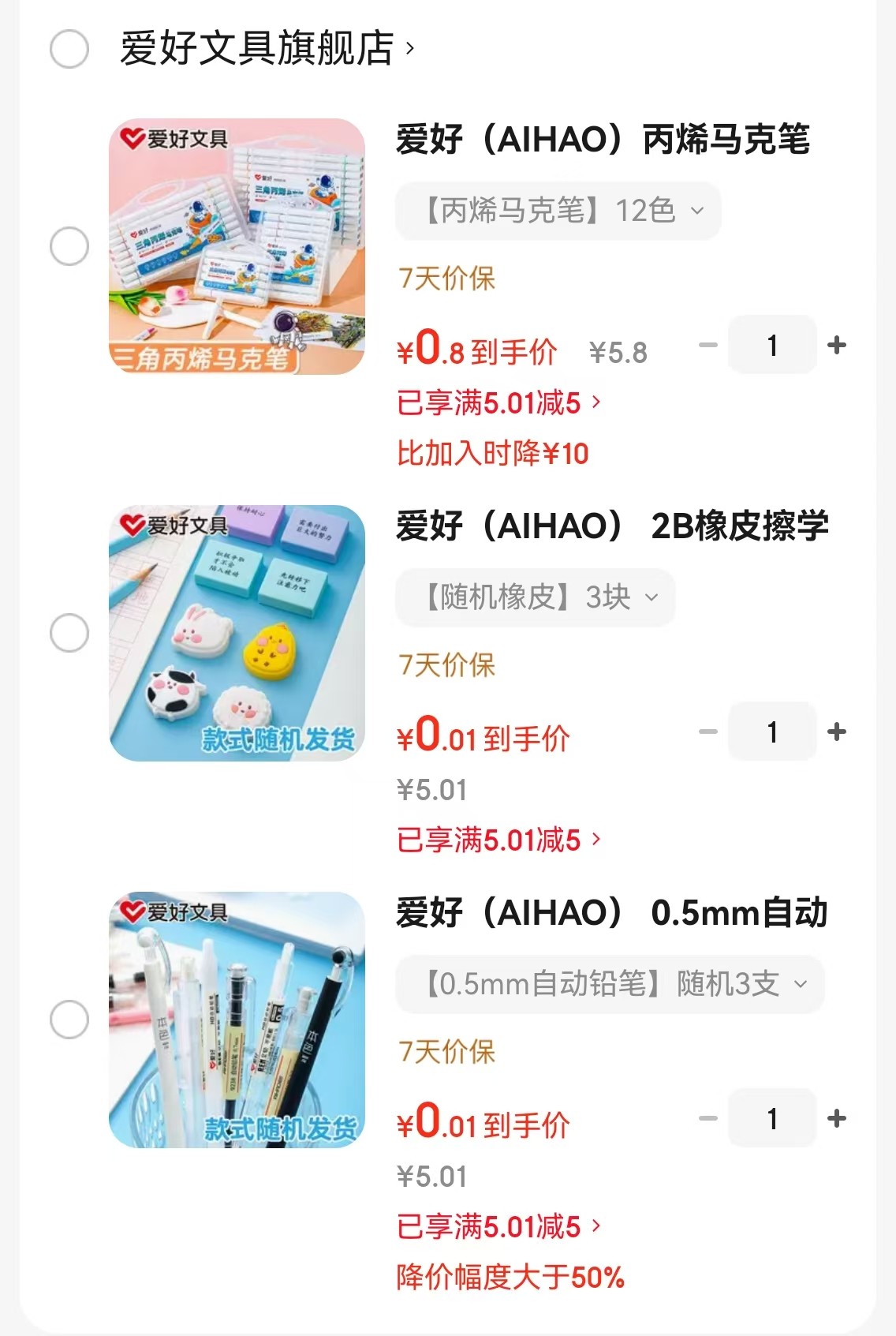The image size is (896, 1336).
Task: Select the 2B橡皮擦 item checkbox
Action: coord(69,633)
